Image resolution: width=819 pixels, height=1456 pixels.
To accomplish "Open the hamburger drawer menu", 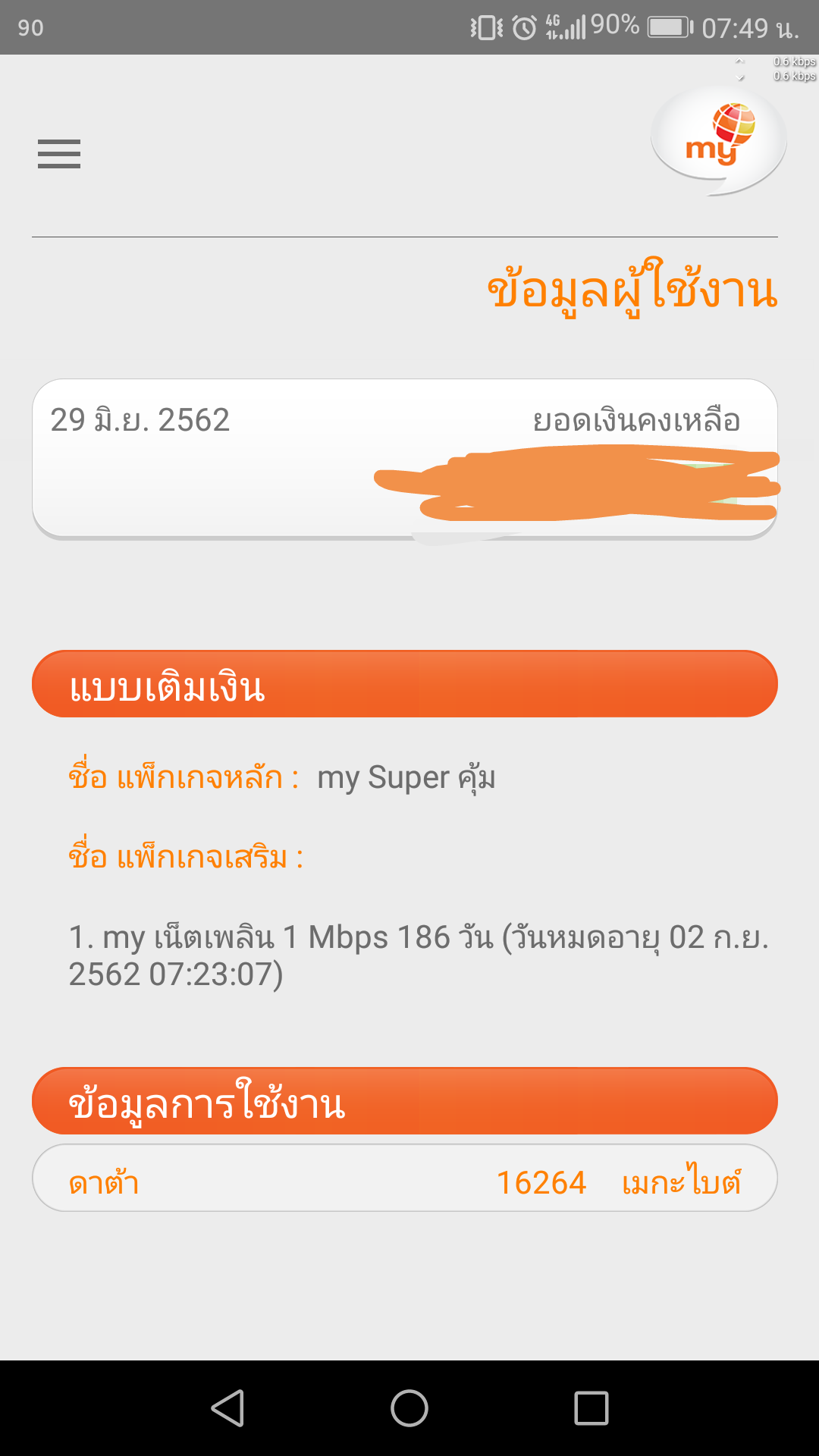I will coord(59,154).
